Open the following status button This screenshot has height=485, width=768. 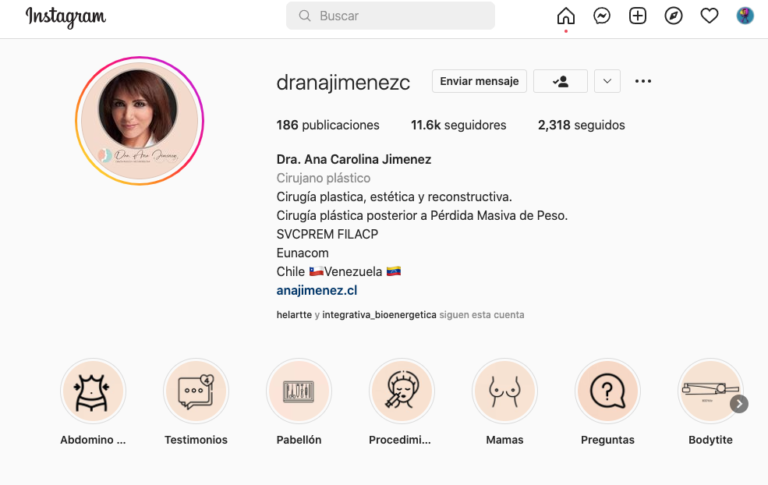[x=560, y=81]
